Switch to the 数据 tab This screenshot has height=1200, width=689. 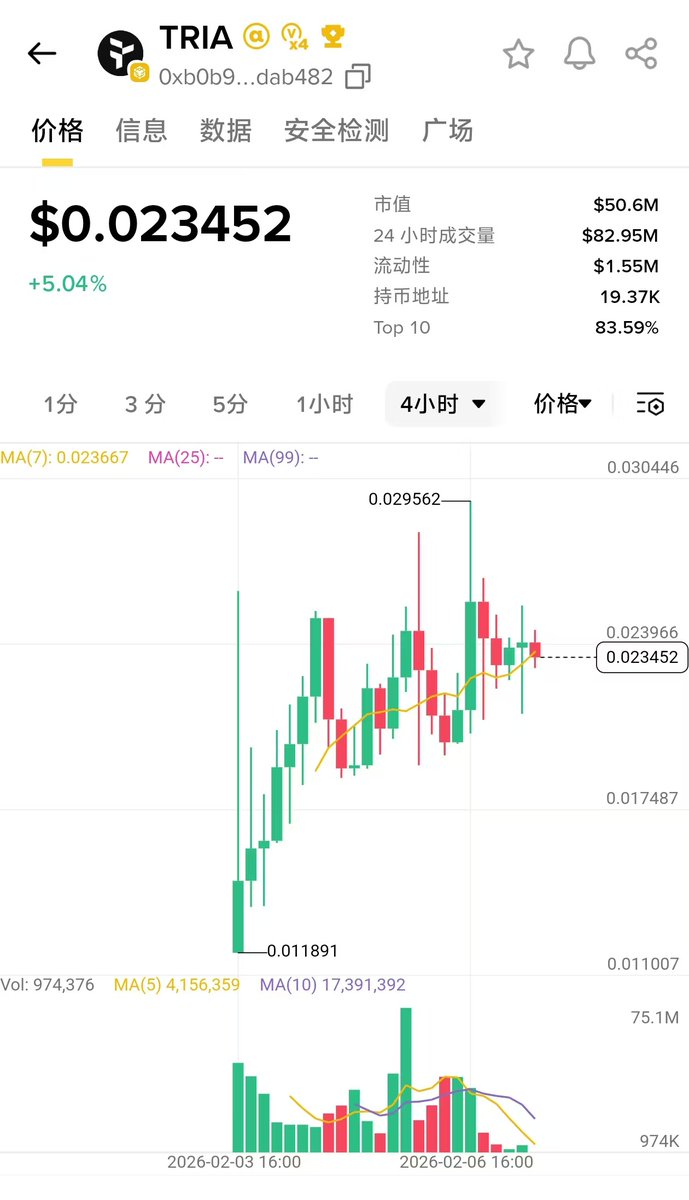point(225,130)
